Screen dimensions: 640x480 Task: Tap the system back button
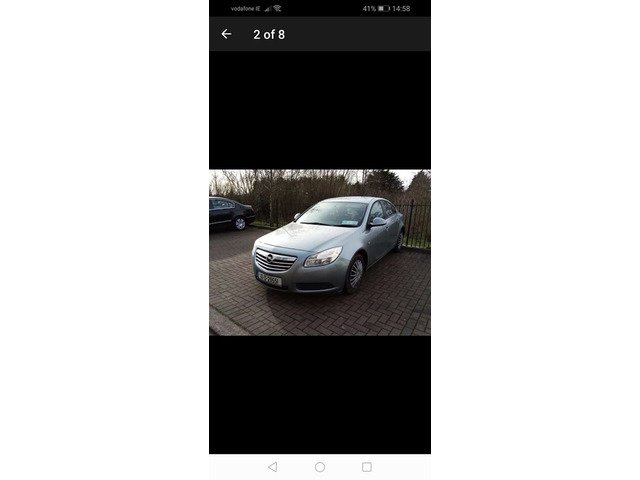click(x=273, y=467)
